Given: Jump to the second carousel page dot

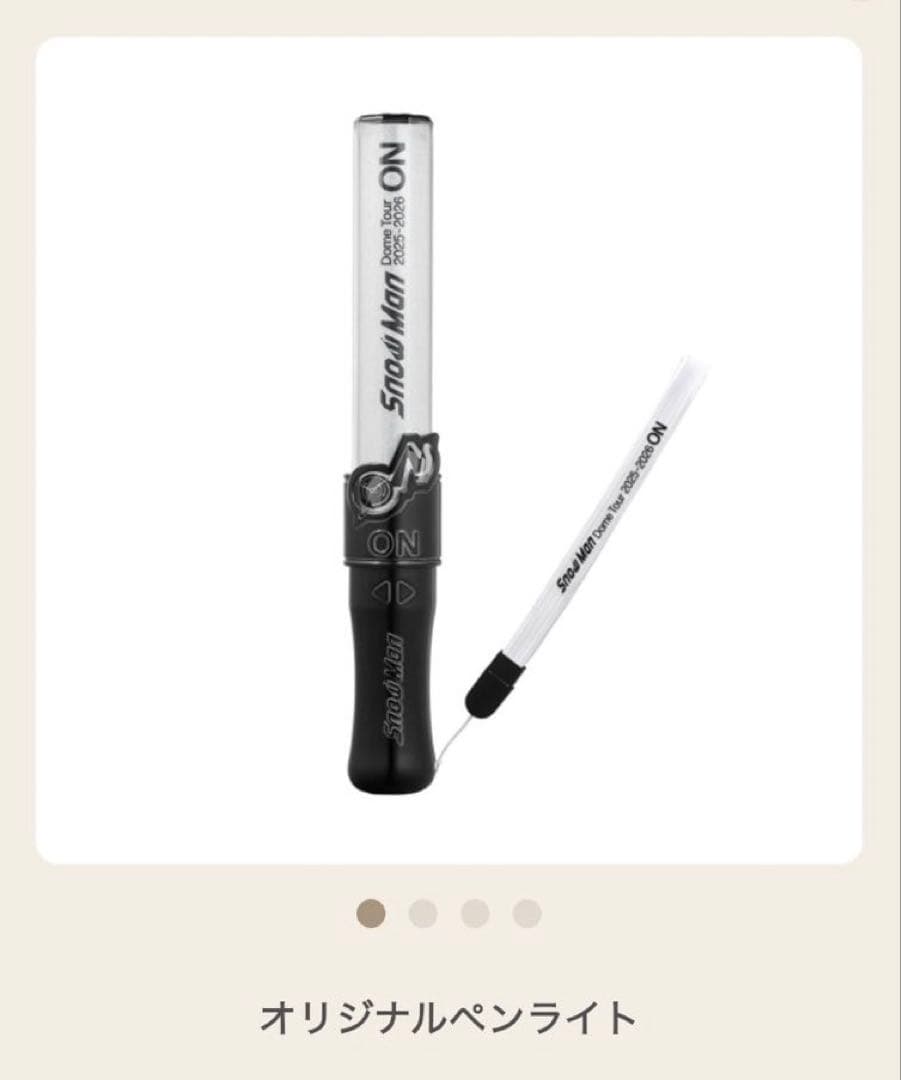Looking at the screenshot, I should (423, 913).
